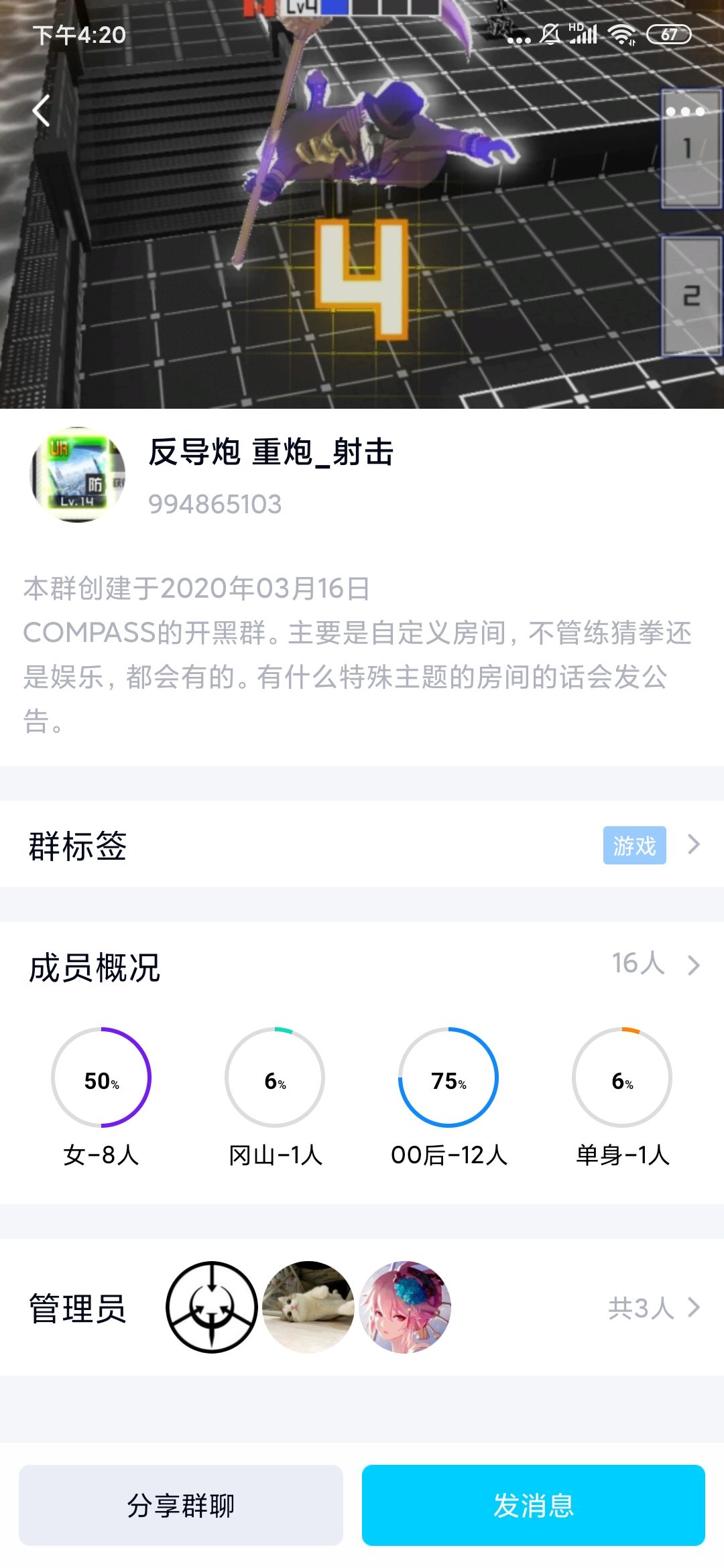Tap 分享群聊 to share the group
The image size is (724, 1568).
coord(181,1505)
